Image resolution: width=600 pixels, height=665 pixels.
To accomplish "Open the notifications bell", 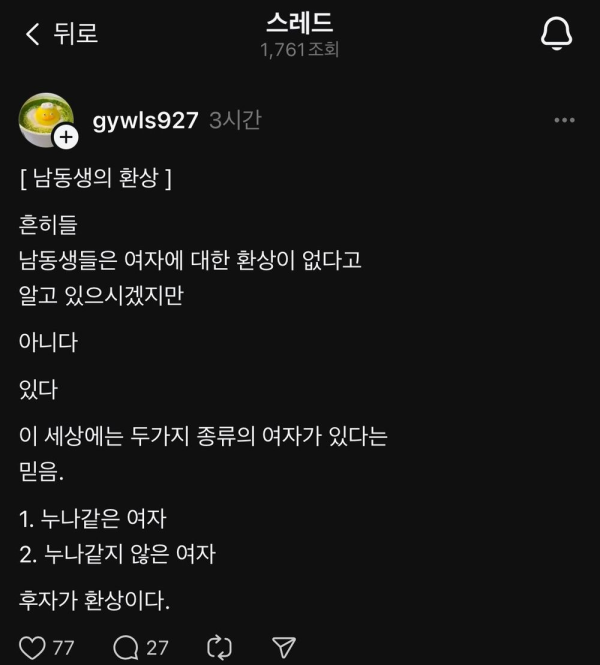I will pyautogui.click(x=556, y=34).
